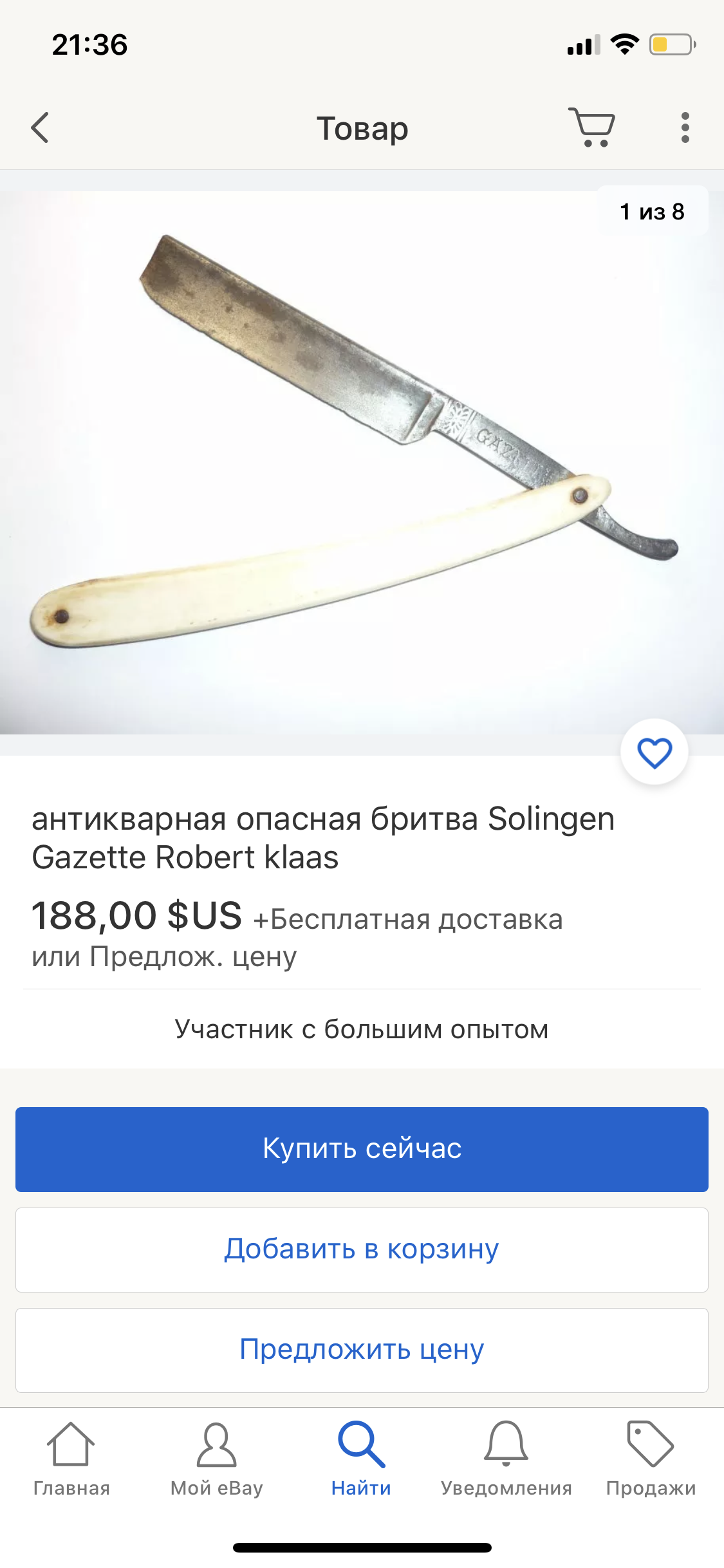
Task: Choose Предложить цену
Action: pos(362,1350)
